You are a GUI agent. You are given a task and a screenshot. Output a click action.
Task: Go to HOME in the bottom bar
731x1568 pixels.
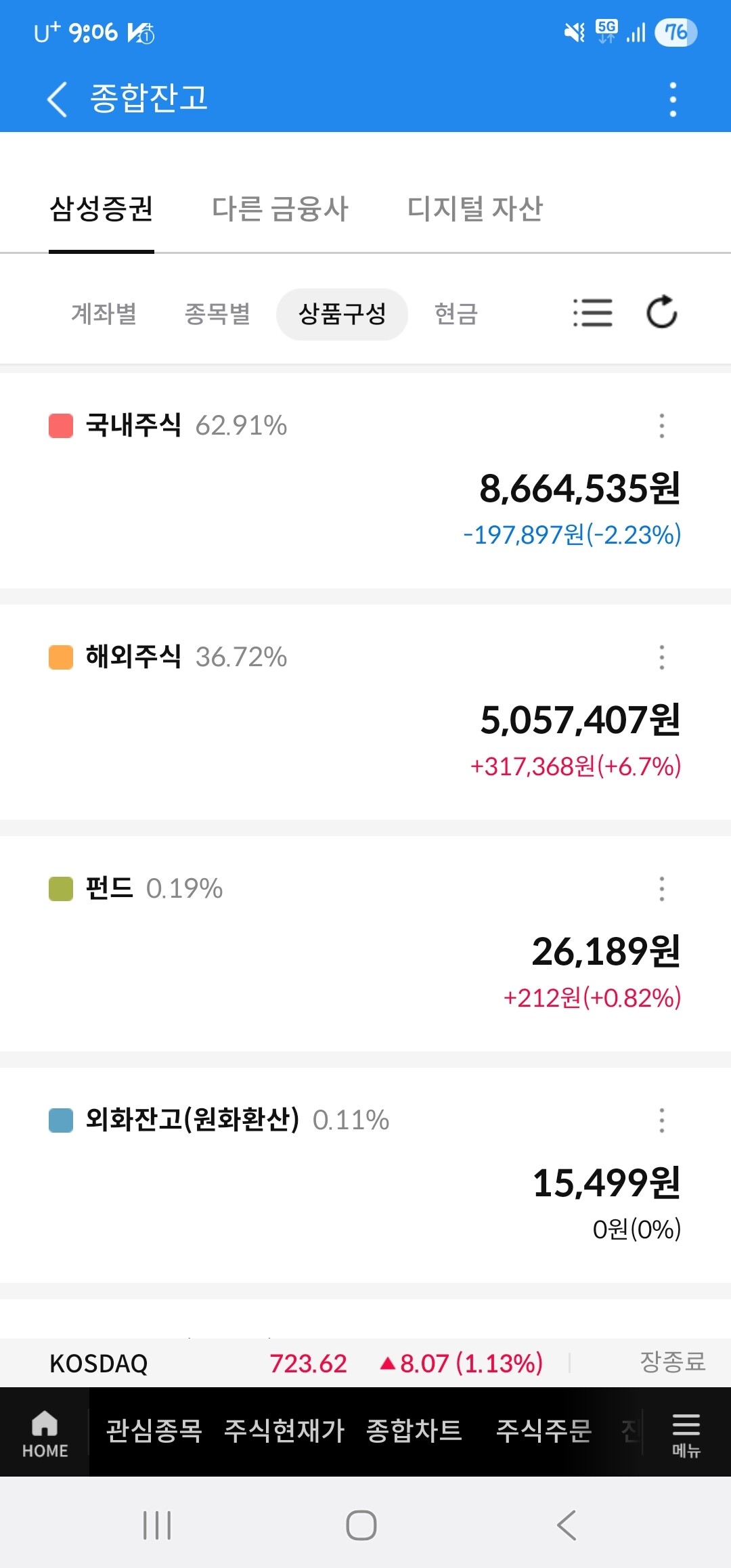[45, 1433]
